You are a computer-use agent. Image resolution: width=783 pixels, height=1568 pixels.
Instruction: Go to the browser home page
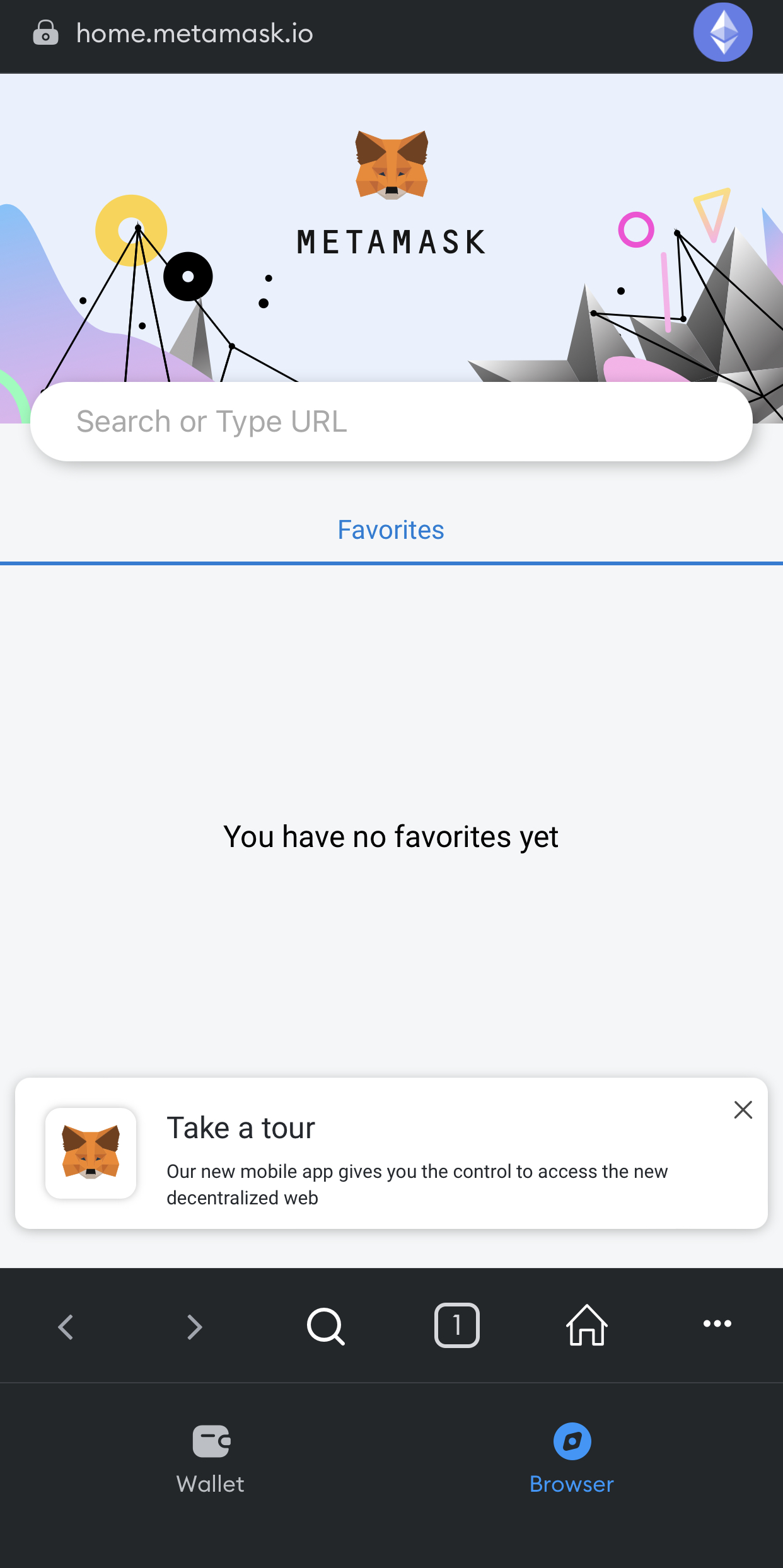click(x=587, y=1325)
